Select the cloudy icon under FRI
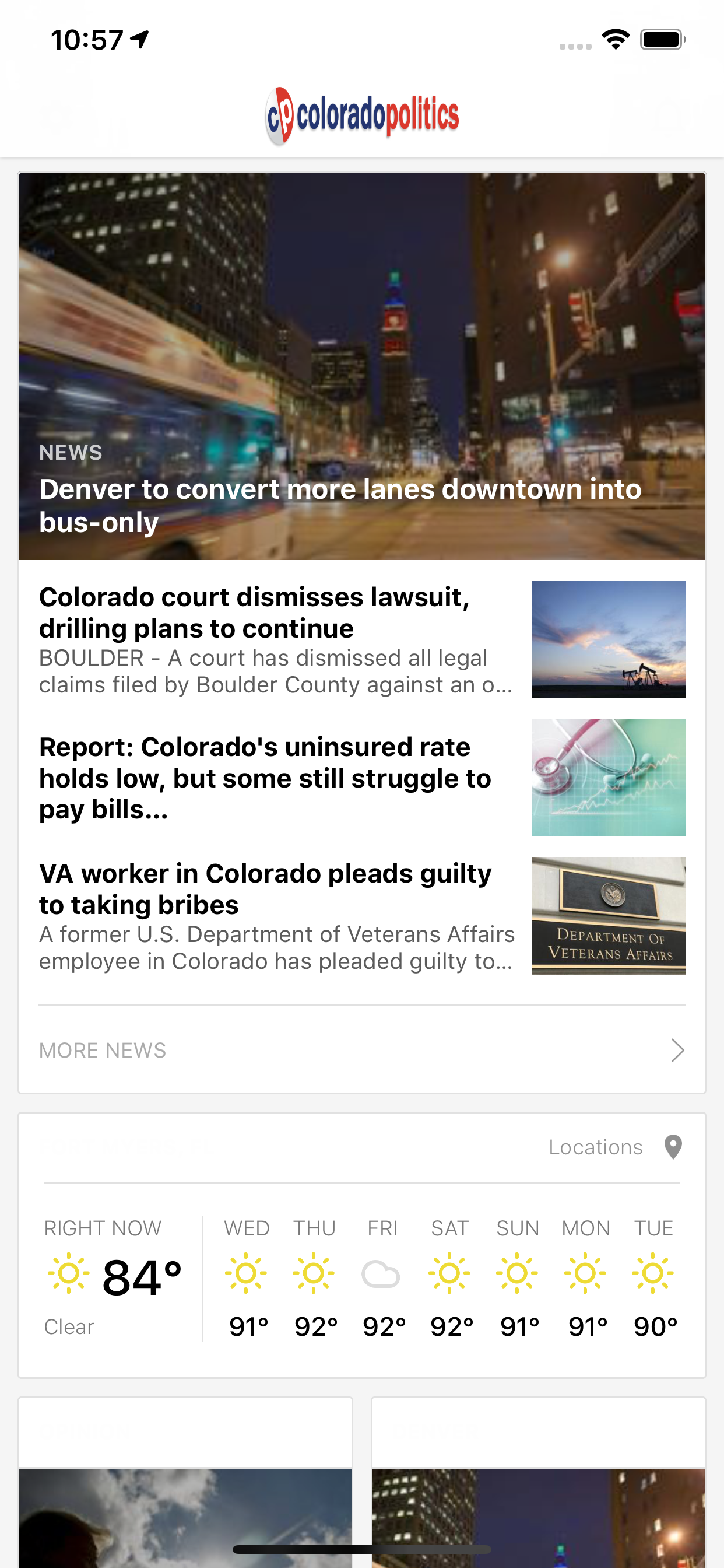Viewport: 724px width, 1568px height. [x=382, y=1274]
